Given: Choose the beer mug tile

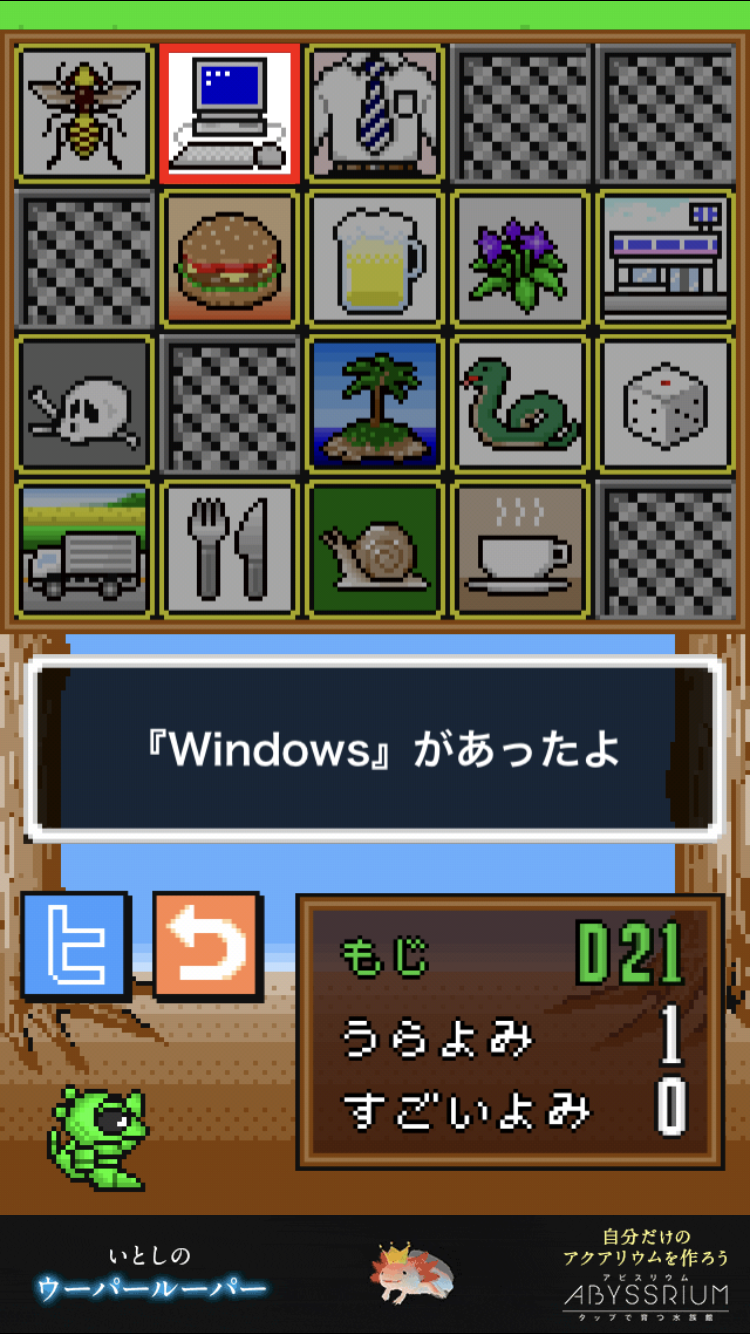Looking at the screenshot, I should 374,258.
